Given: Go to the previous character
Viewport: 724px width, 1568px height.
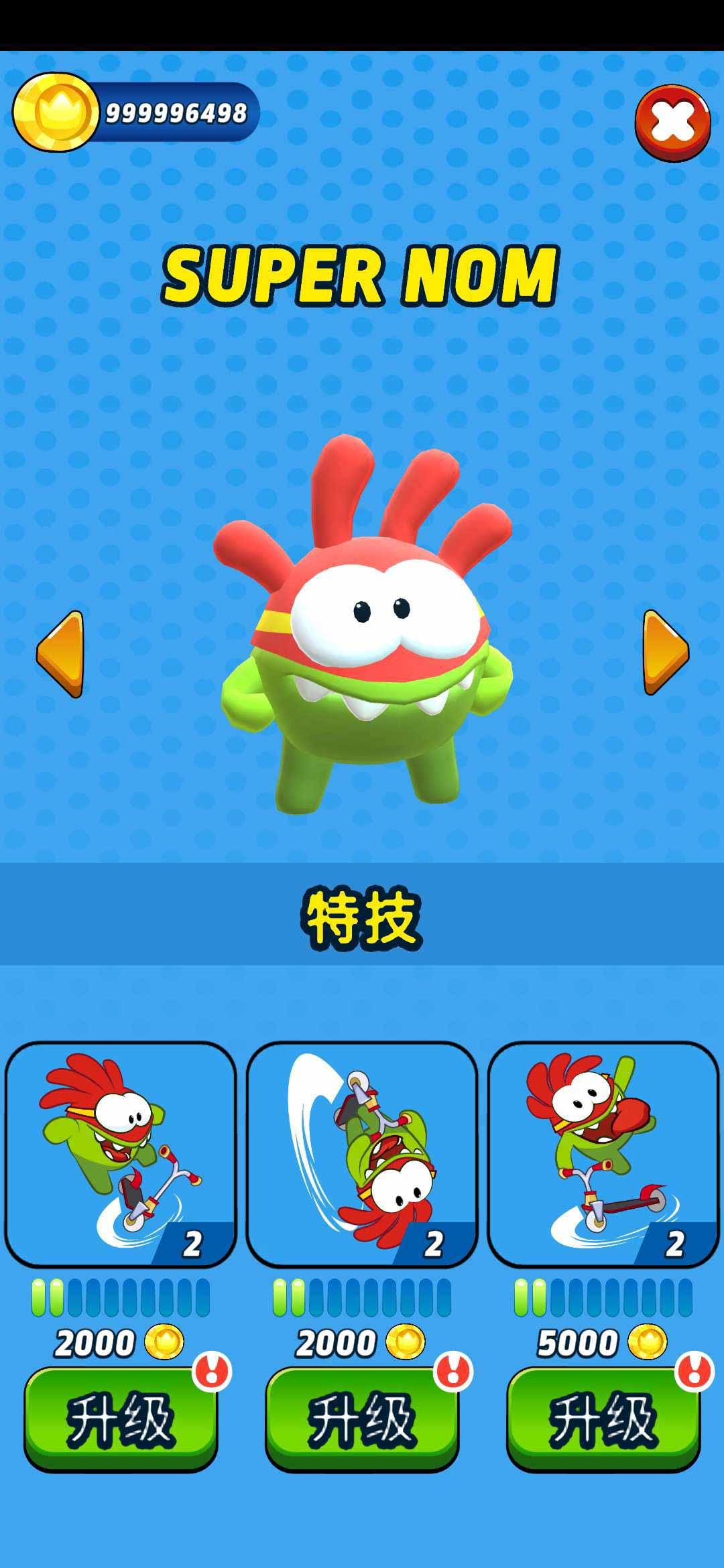Looking at the screenshot, I should click(x=60, y=653).
